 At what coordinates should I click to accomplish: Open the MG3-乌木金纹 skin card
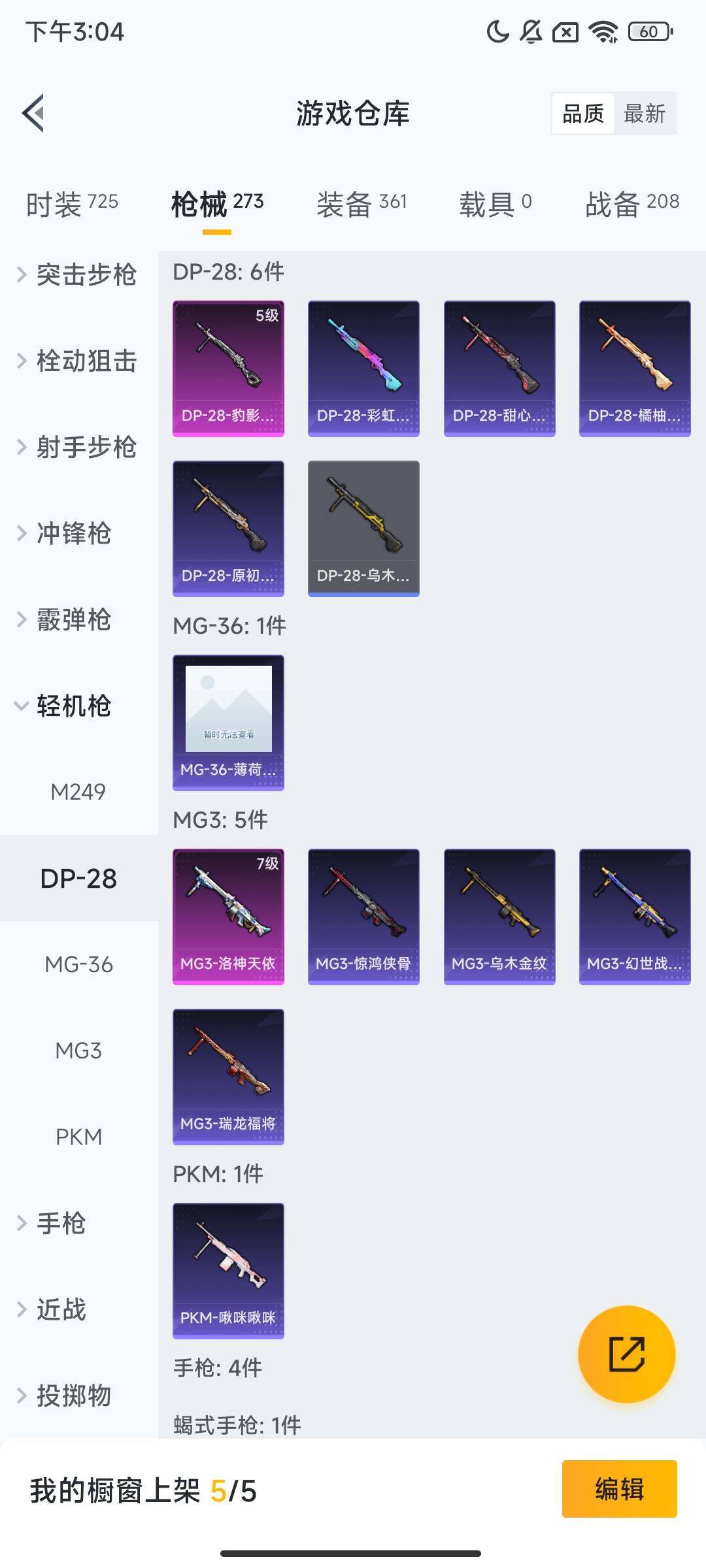(x=499, y=917)
